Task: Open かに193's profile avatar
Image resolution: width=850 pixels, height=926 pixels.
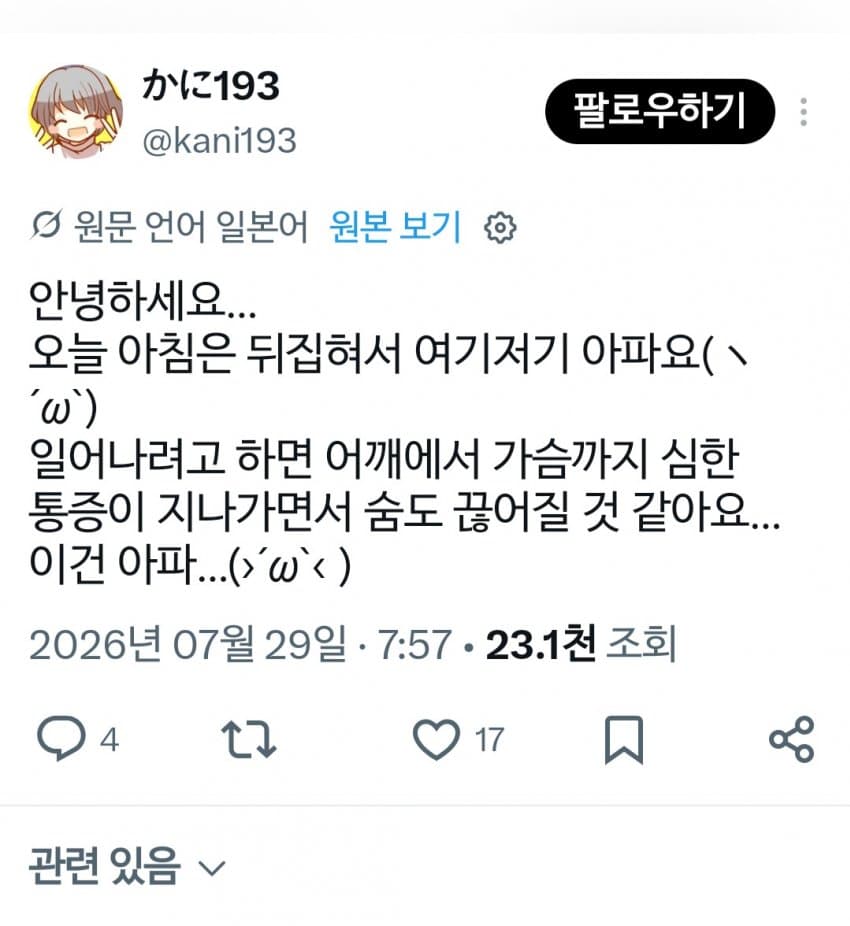Action: tap(76, 111)
